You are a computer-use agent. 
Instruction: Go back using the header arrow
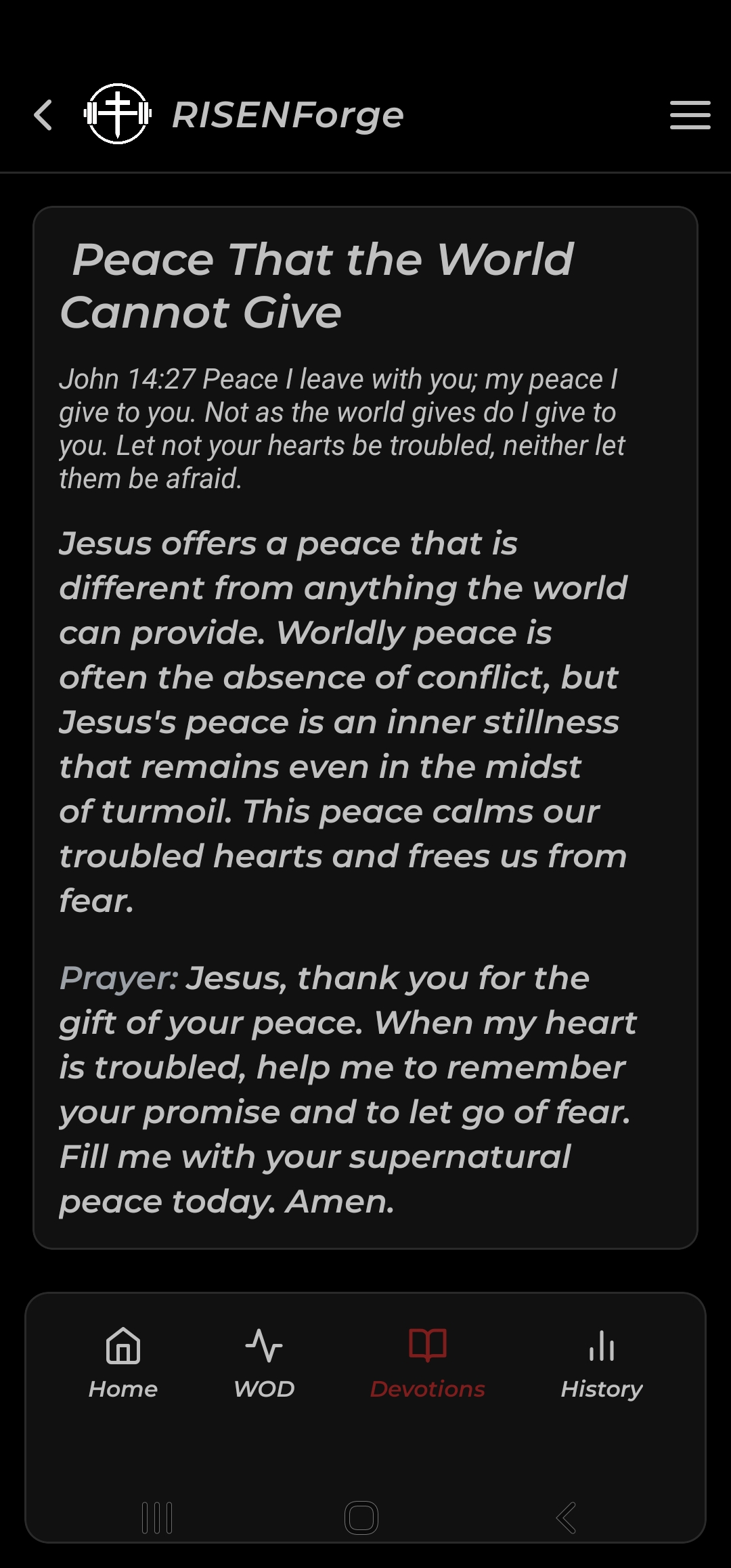click(43, 114)
